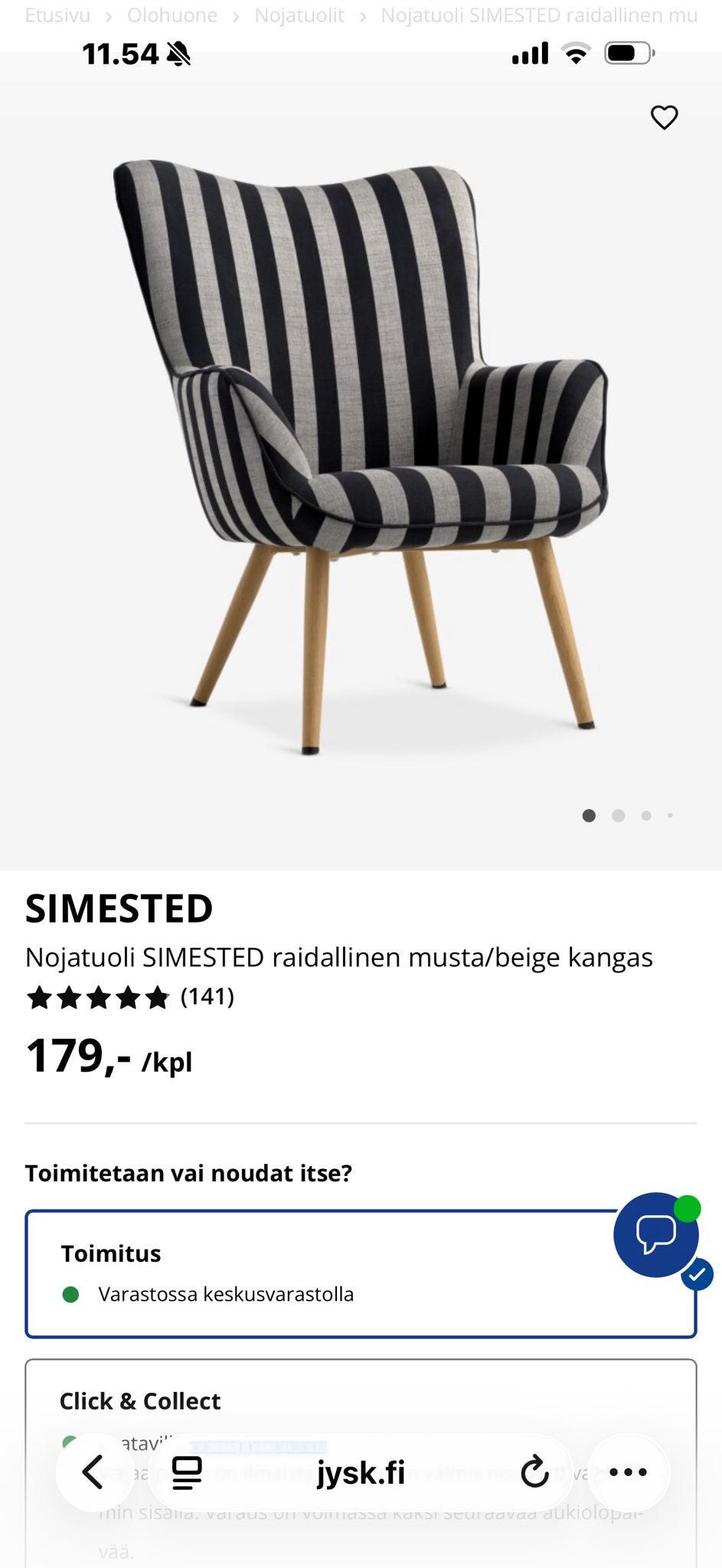Open Etusivu from the breadcrumb trail

tap(57, 15)
